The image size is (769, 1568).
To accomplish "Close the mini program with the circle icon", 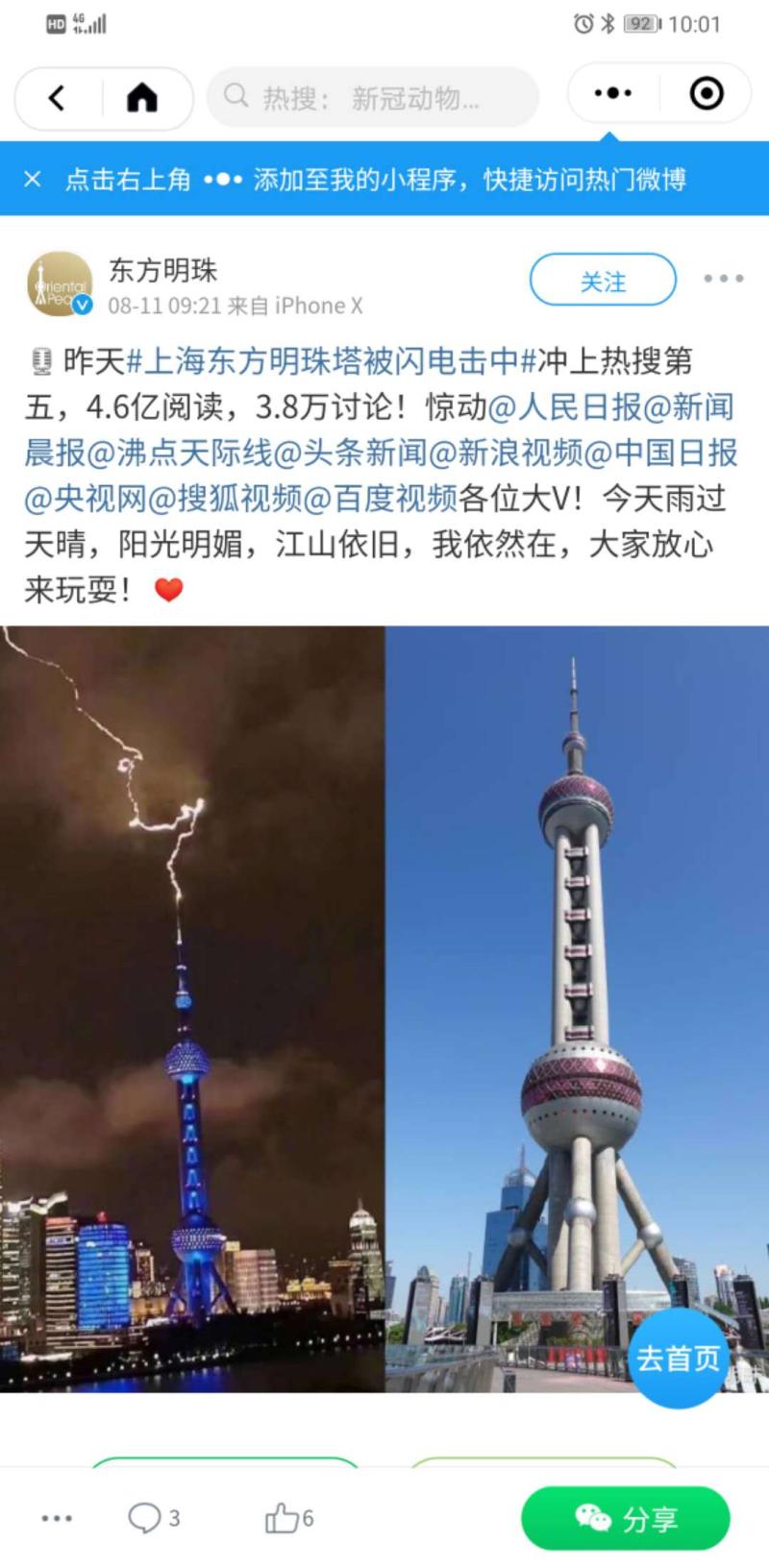I will click(707, 94).
